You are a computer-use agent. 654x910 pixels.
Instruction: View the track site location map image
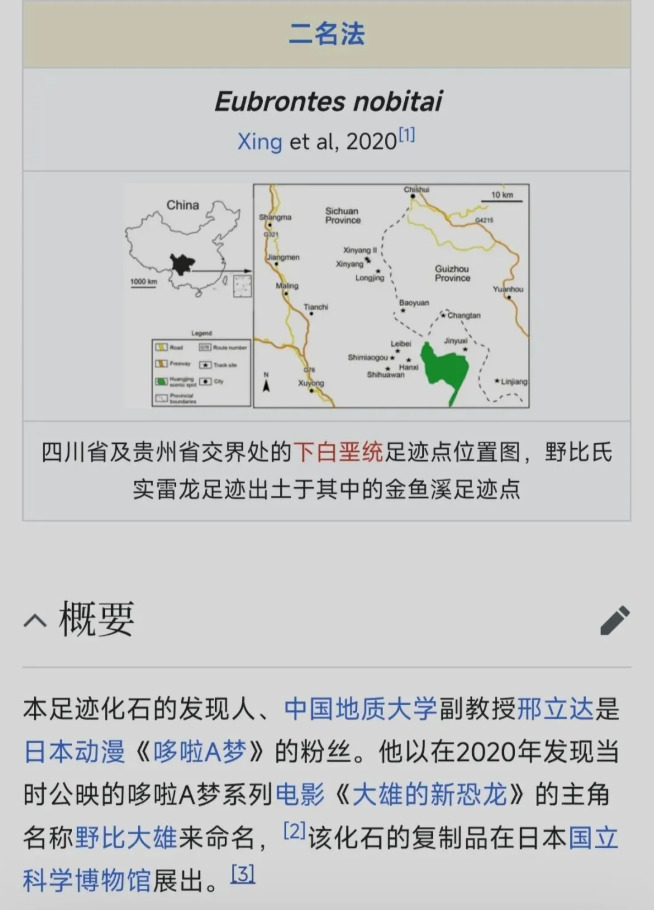click(326, 296)
